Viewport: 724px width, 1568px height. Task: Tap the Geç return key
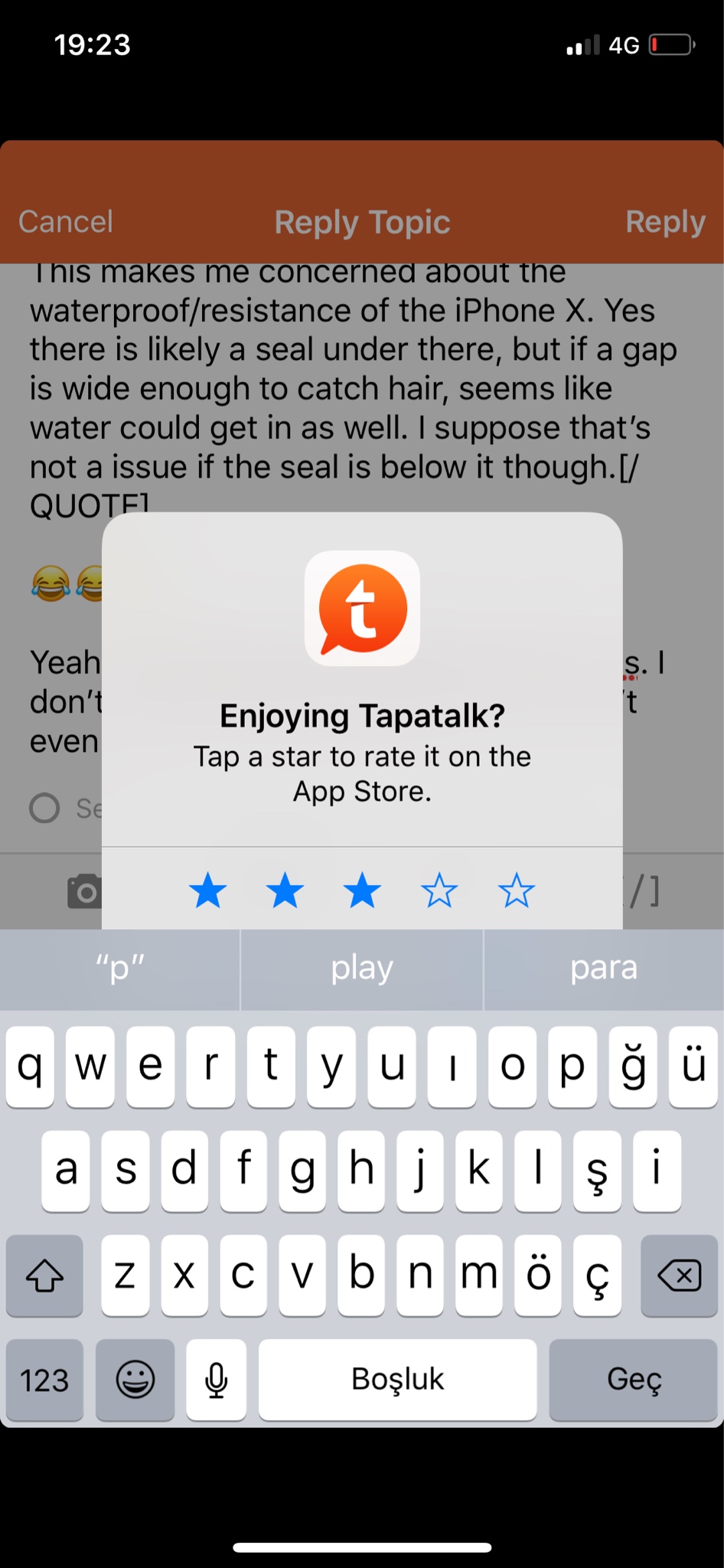pos(634,1380)
